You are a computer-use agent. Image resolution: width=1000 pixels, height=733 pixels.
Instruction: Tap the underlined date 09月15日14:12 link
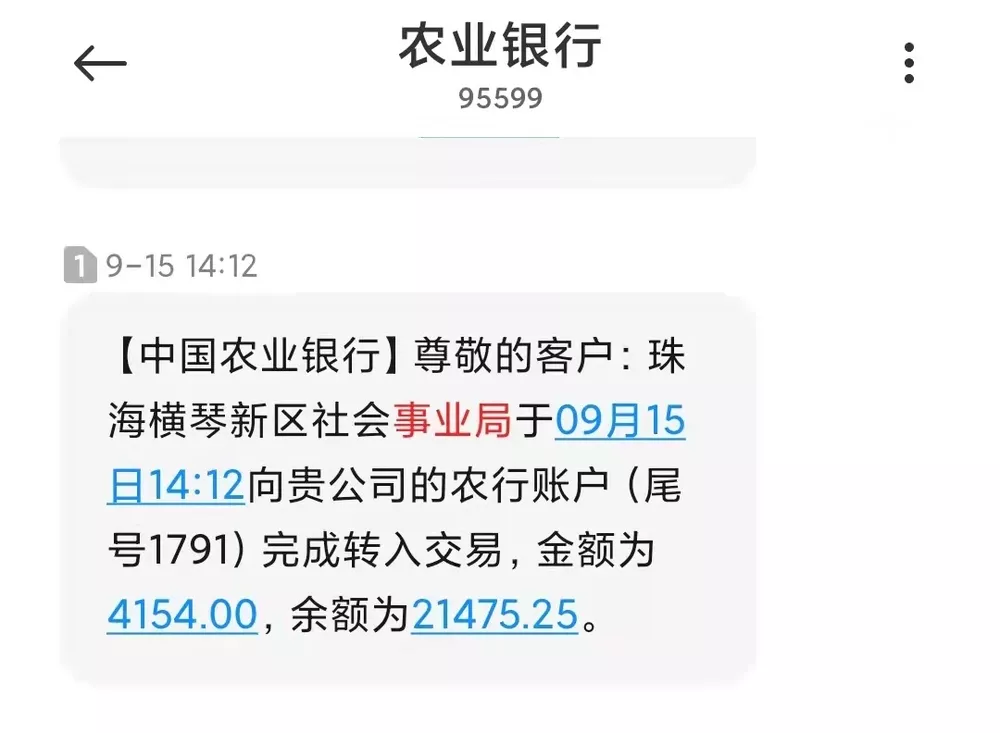tap(620, 423)
